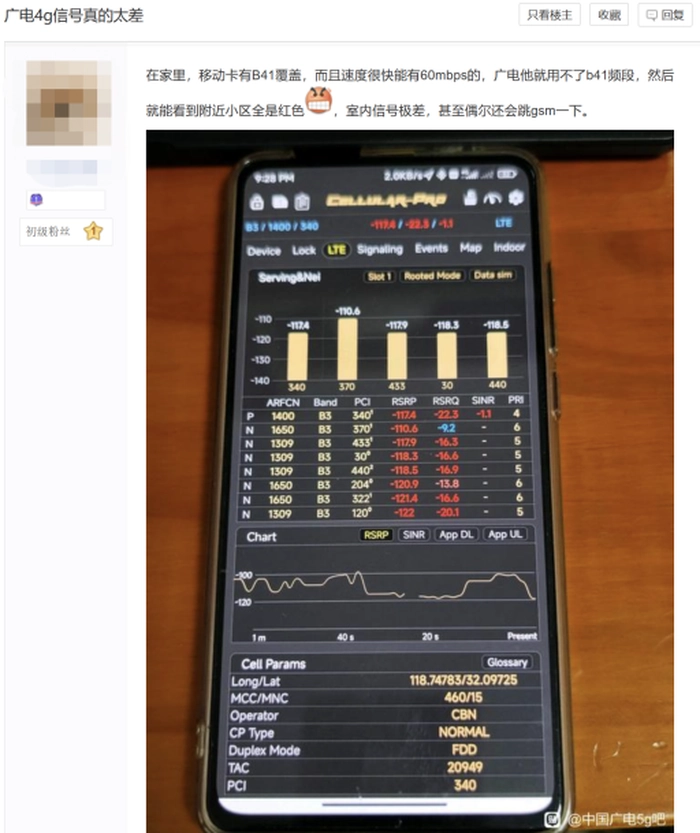The width and height of the screenshot is (700, 833).
Task: Tap 只看楼主 to show only the original poster
Action: [549, 15]
